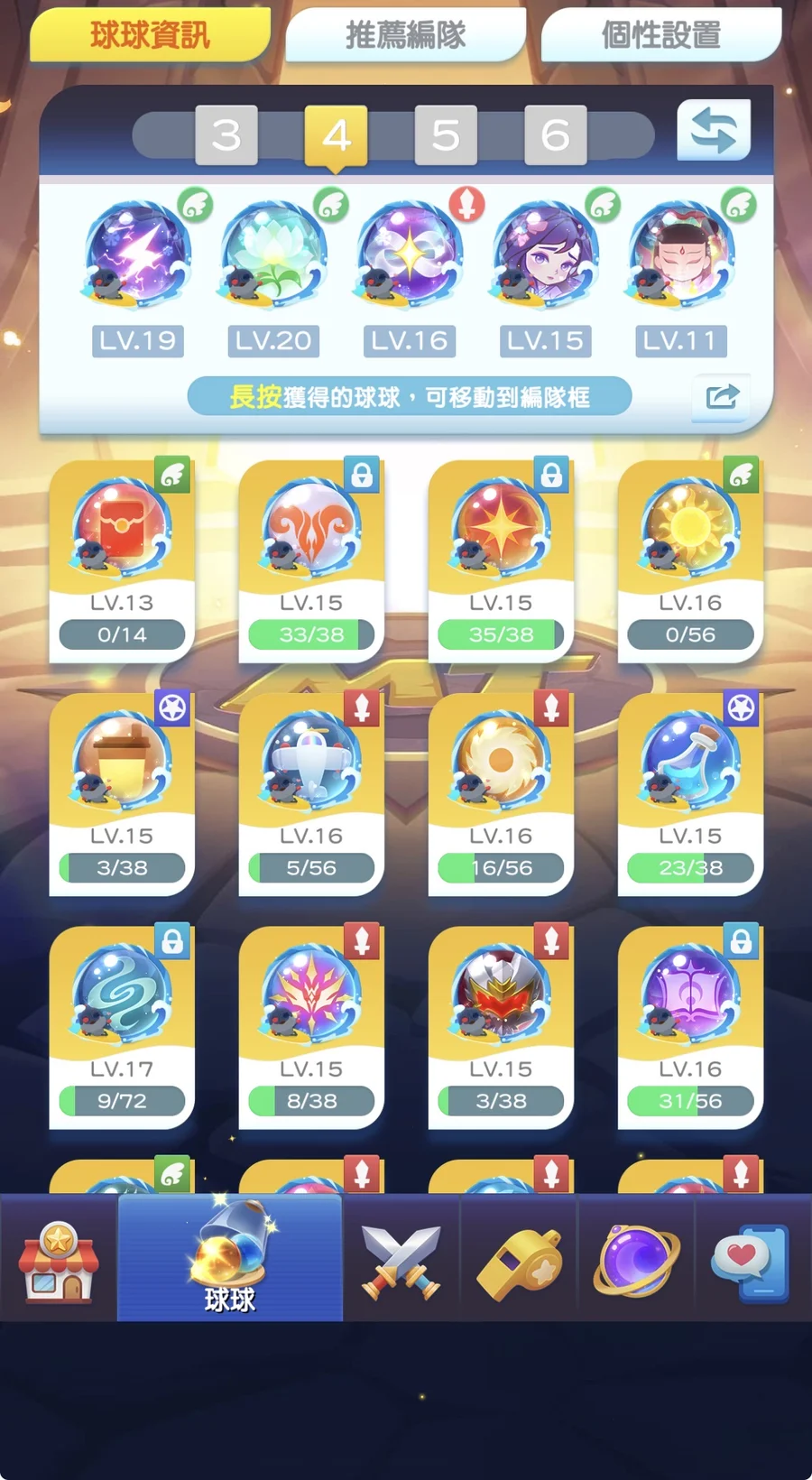Open the heart chat social tab
This screenshot has height=1480, width=812.
click(752, 1259)
